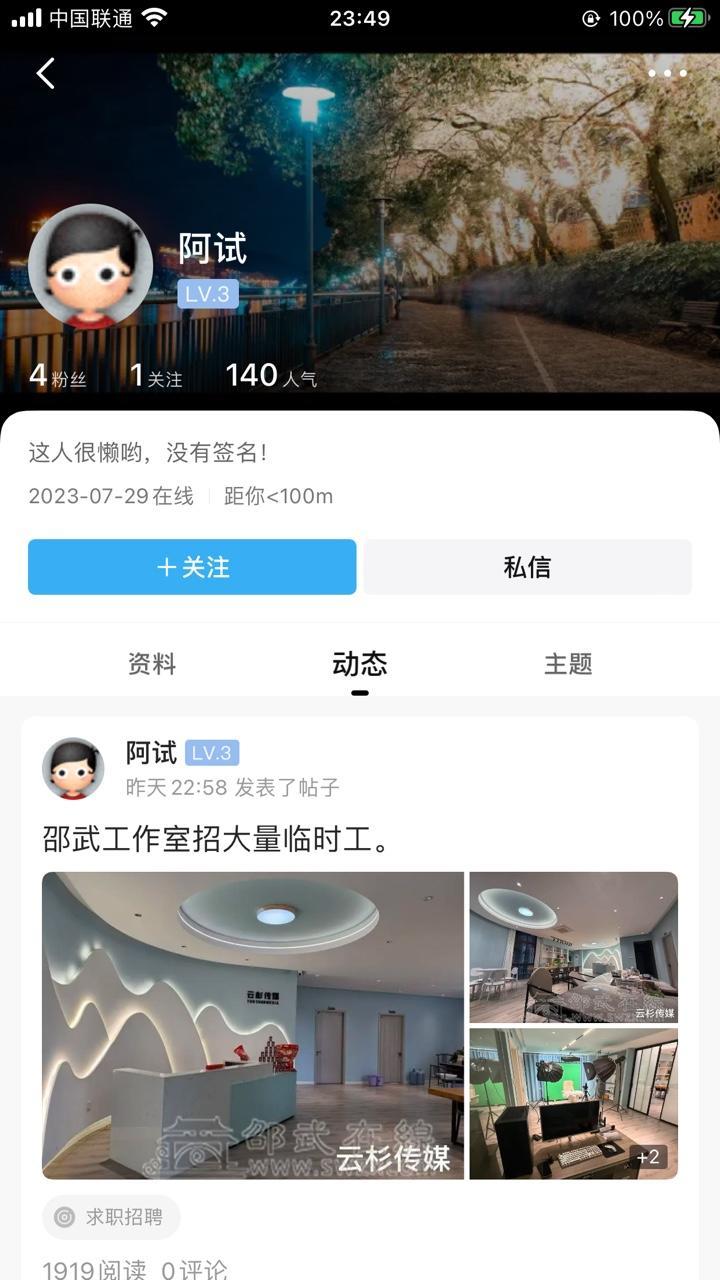Open the top-right office lounge photo

573,947
